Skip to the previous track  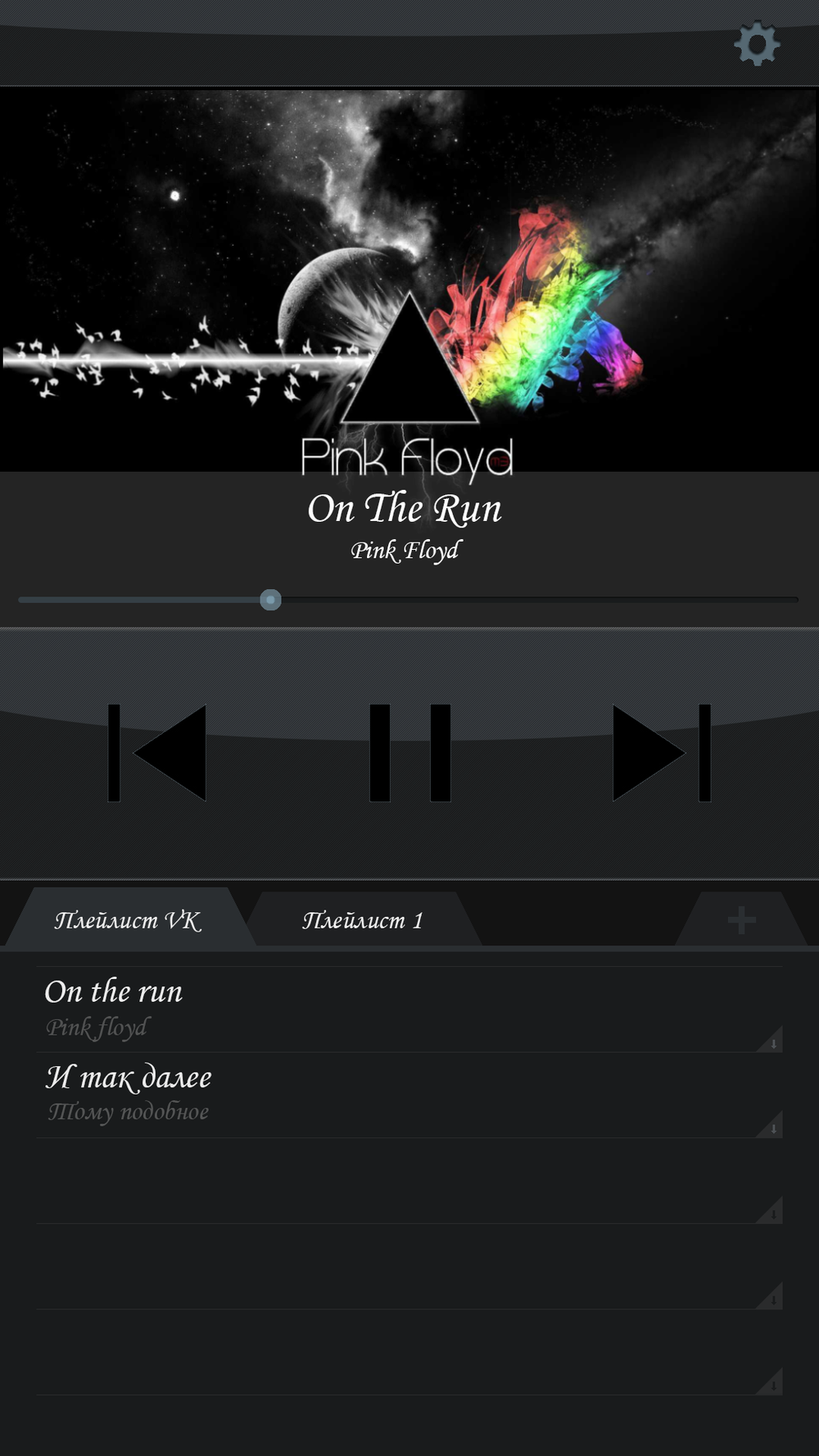click(157, 752)
